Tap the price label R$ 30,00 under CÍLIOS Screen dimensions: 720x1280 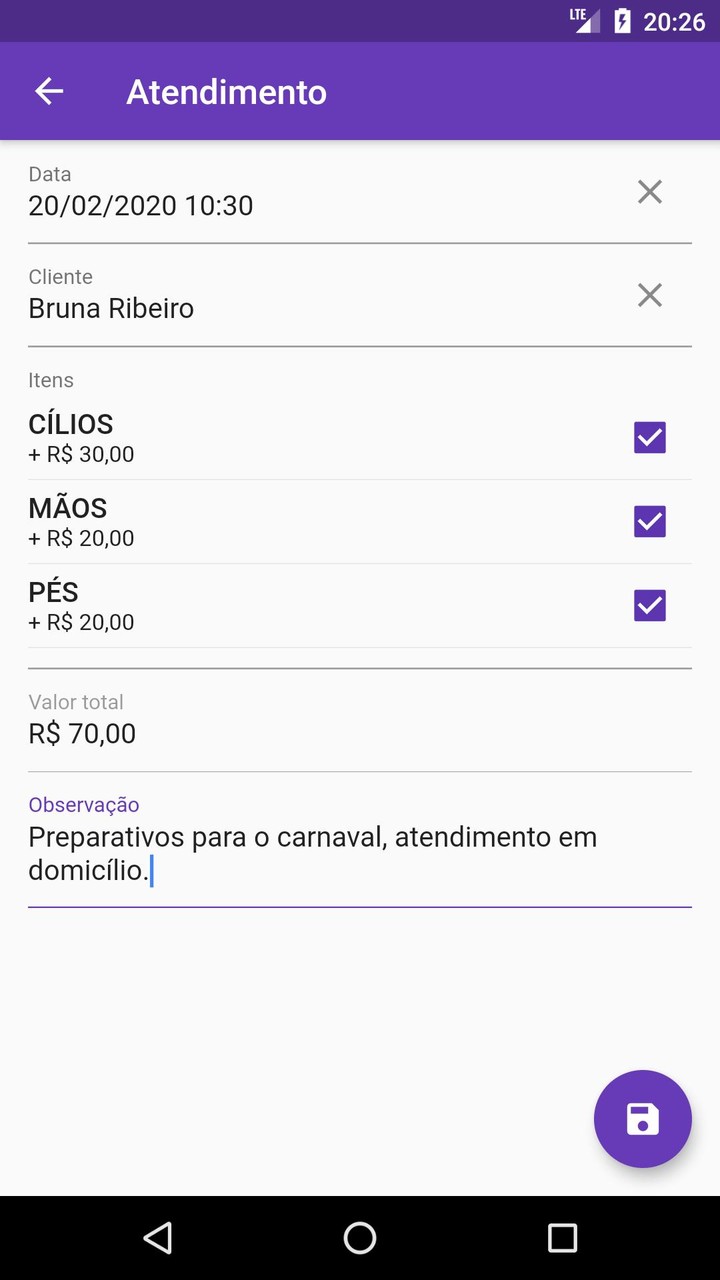[81, 454]
